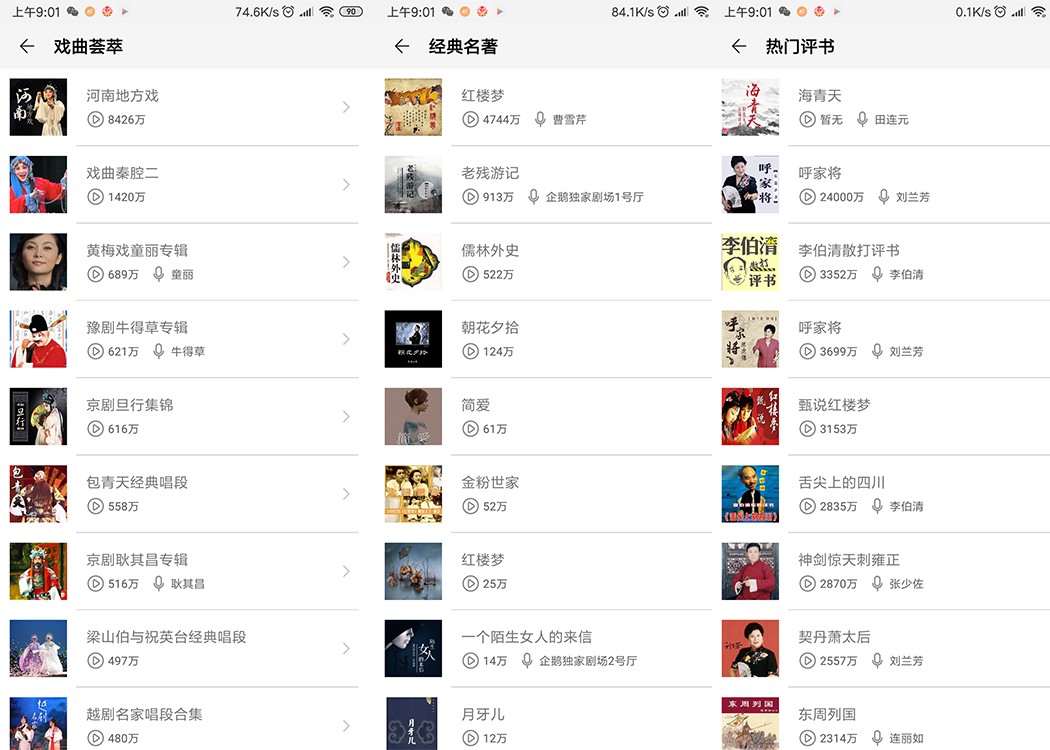Image resolution: width=1050 pixels, height=750 pixels.
Task: Go back from the 经典名著 page
Action: (x=402, y=46)
